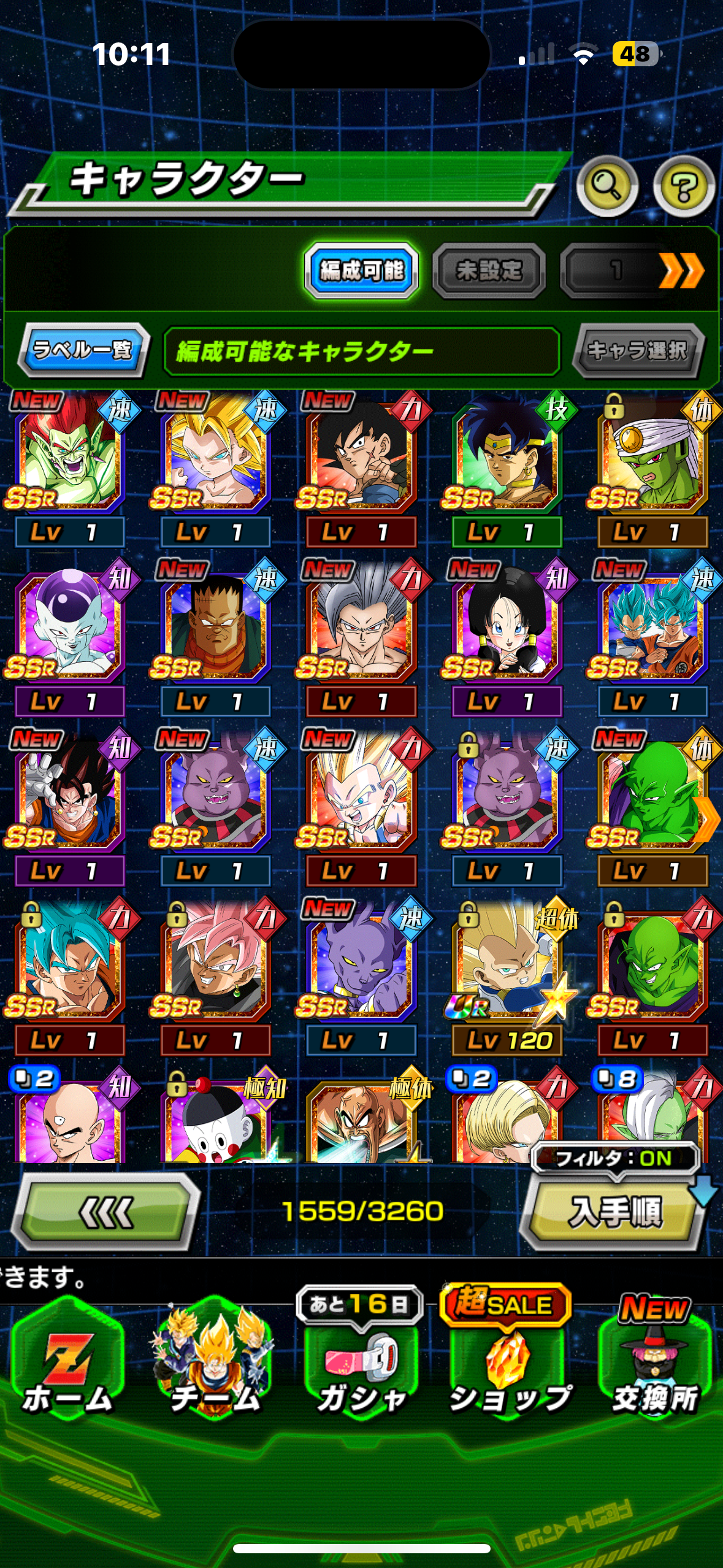Change sort order via 入手順 button
The height and width of the screenshot is (1568, 723).
click(616, 1212)
